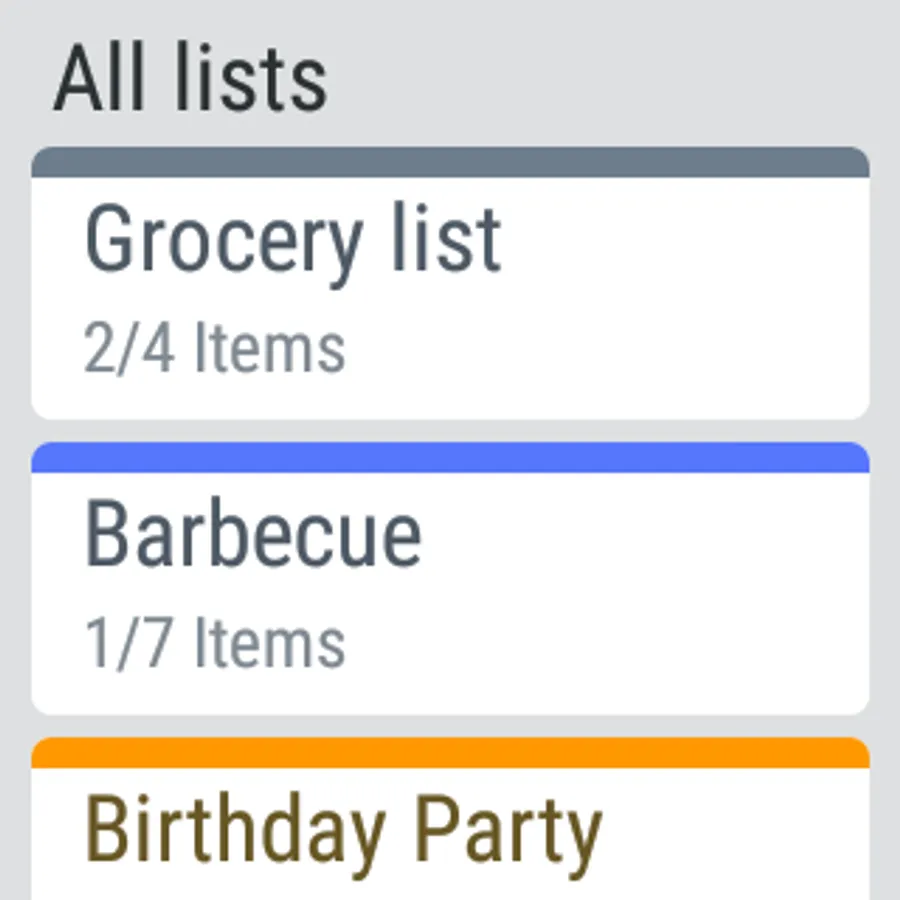Select the Birthday Party list
900x900 pixels.
point(450,830)
